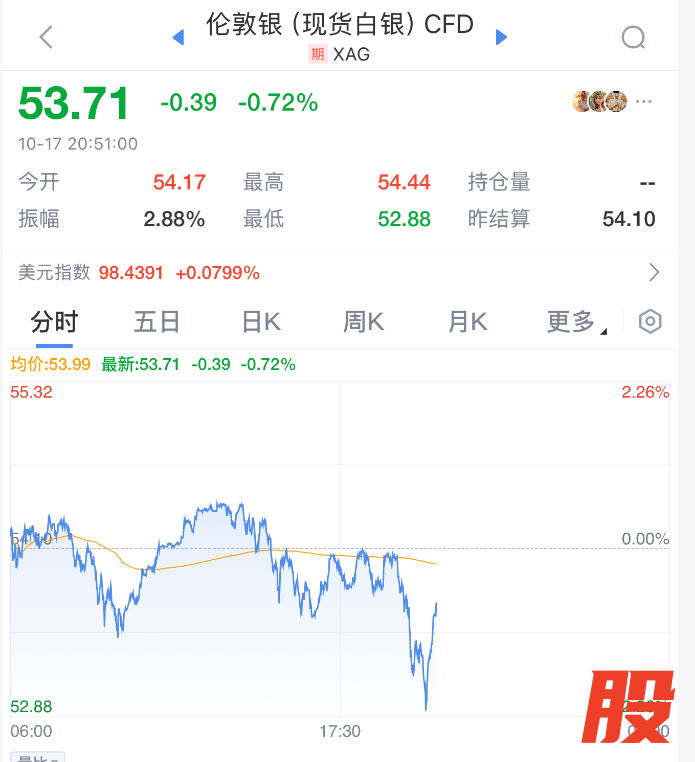This screenshot has width=695, height=762.
Task: Switch to the 日K chart tab
Action: tap(261, 322)
